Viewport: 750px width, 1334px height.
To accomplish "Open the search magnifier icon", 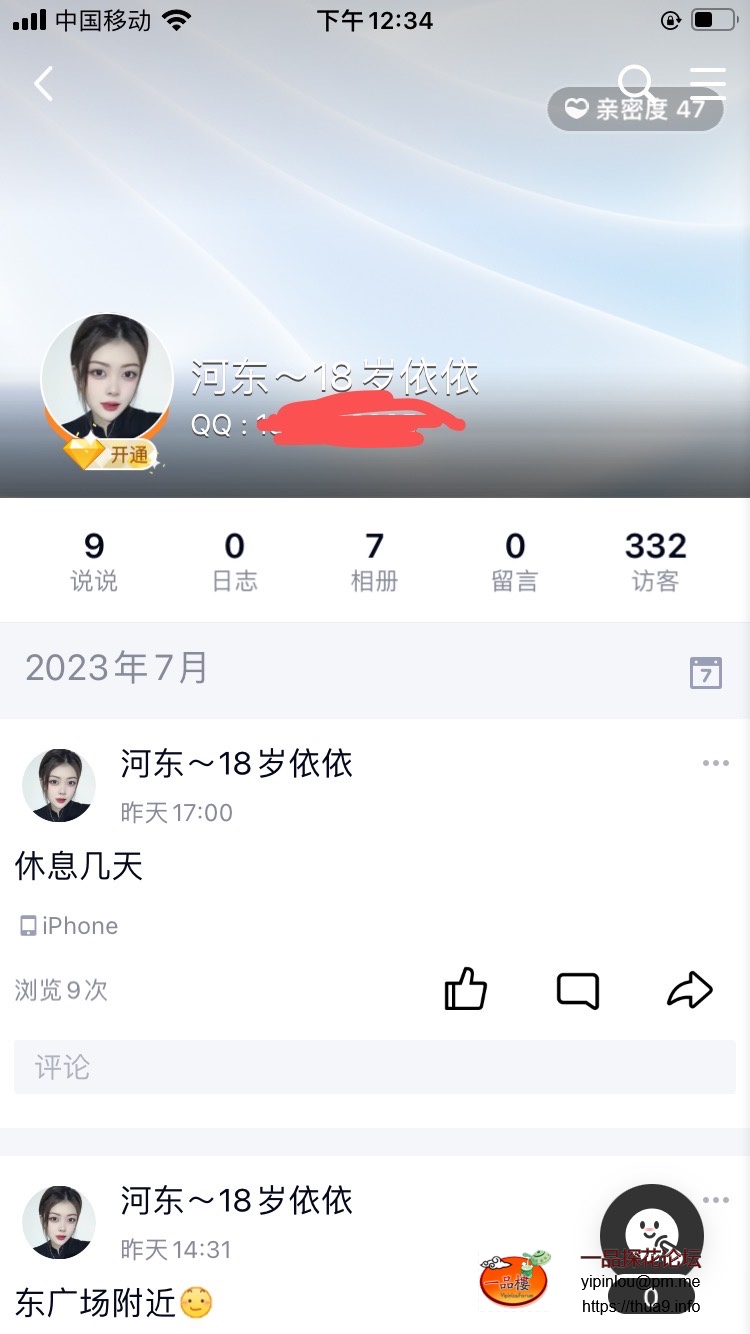I will 635,82.
